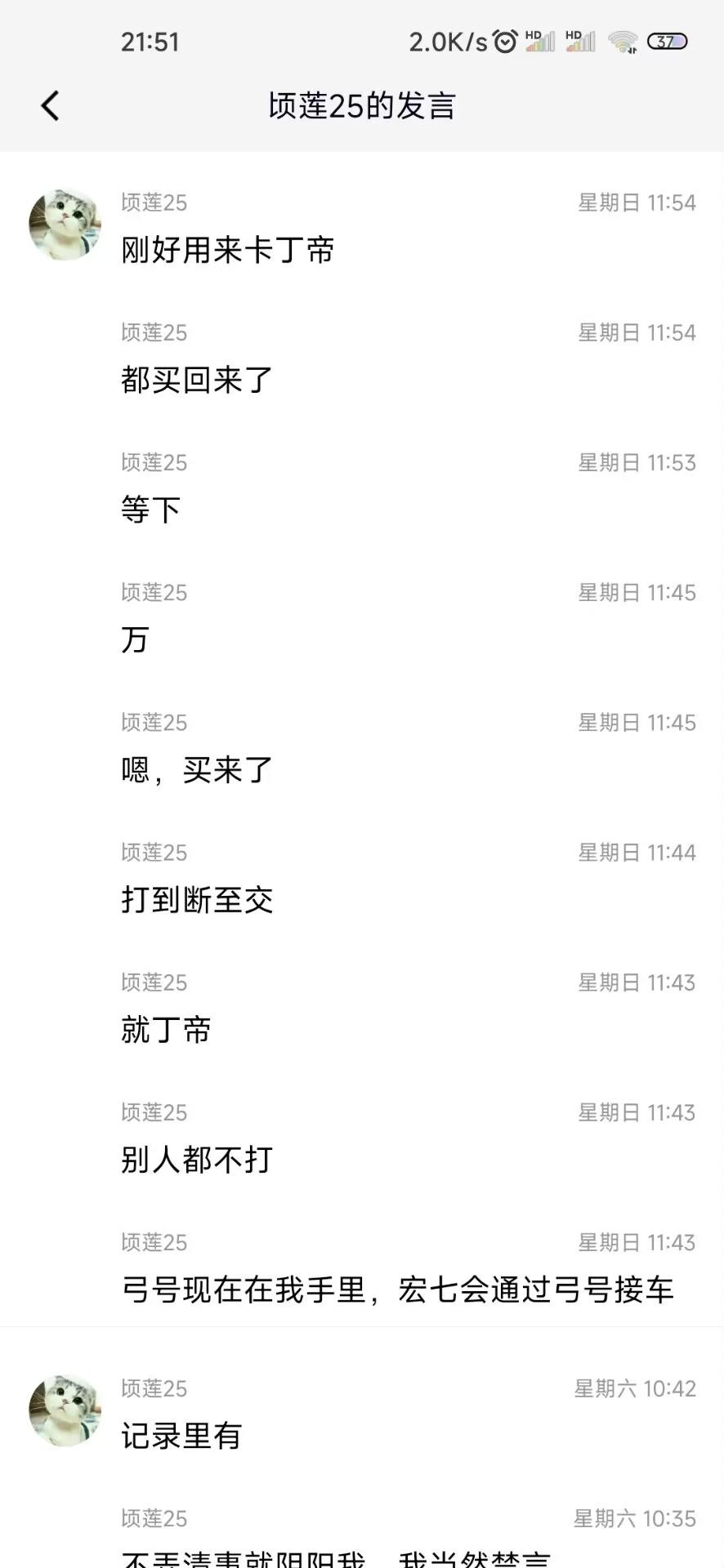Open the message starting with 弓号现在在我手里

click(397, 1290)
